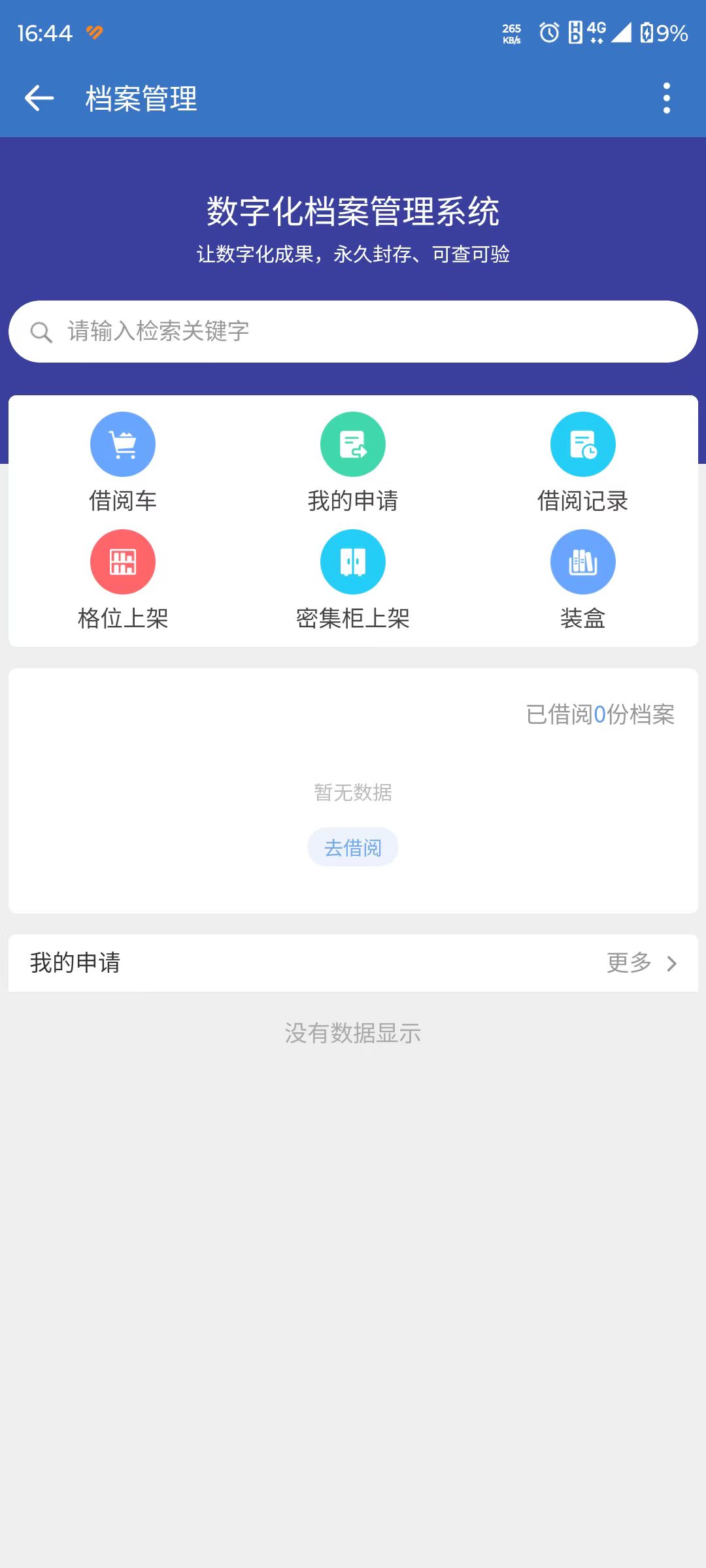Screen dimensions: 706x1568
Task: Open 我的申请 green icon
Action: (x=353, y=445)
